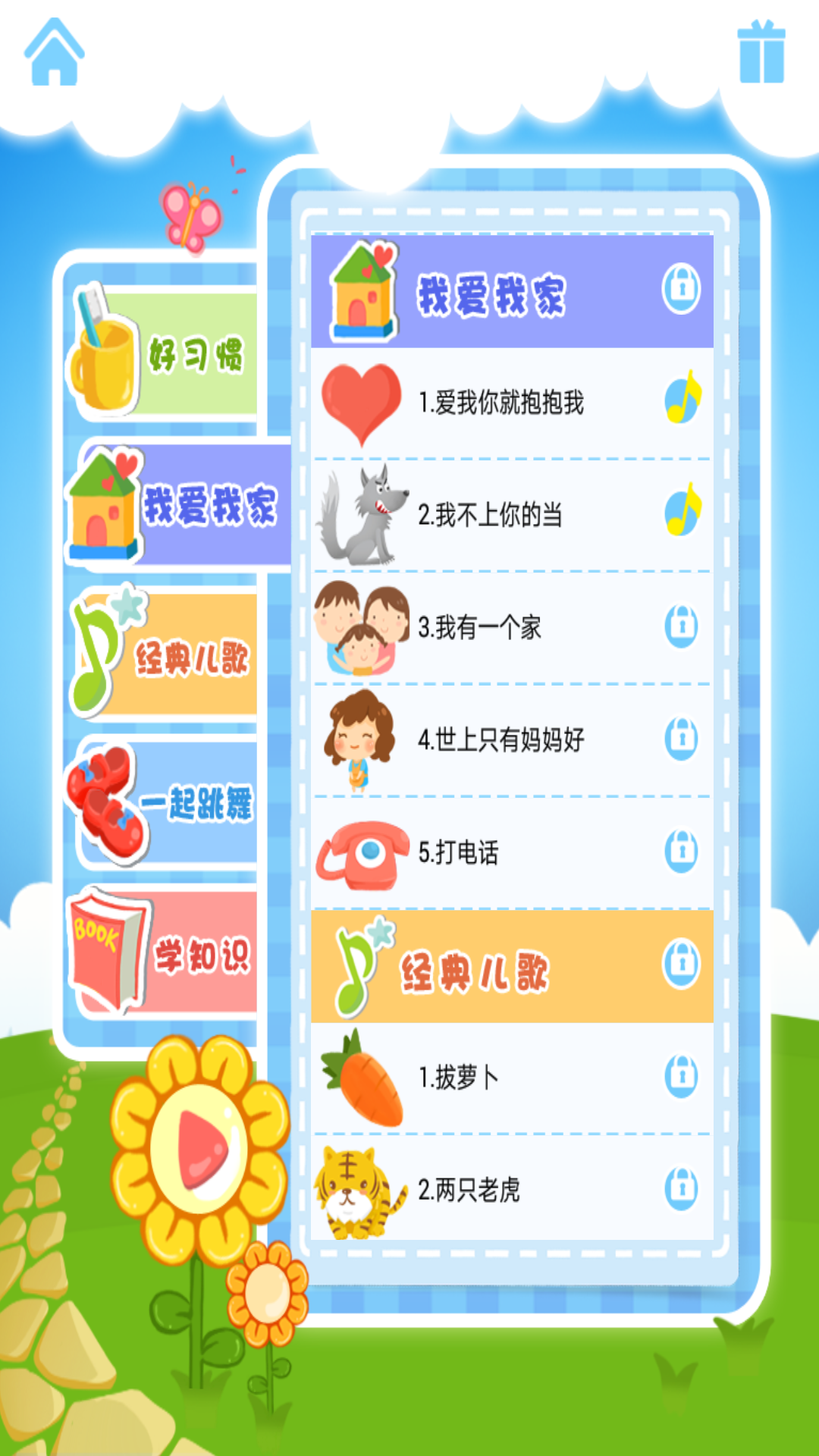Tap the lock on 我爱我家 header
Image resolution: width=819 pixels, height=1456 pixels.
click(681, 289)
